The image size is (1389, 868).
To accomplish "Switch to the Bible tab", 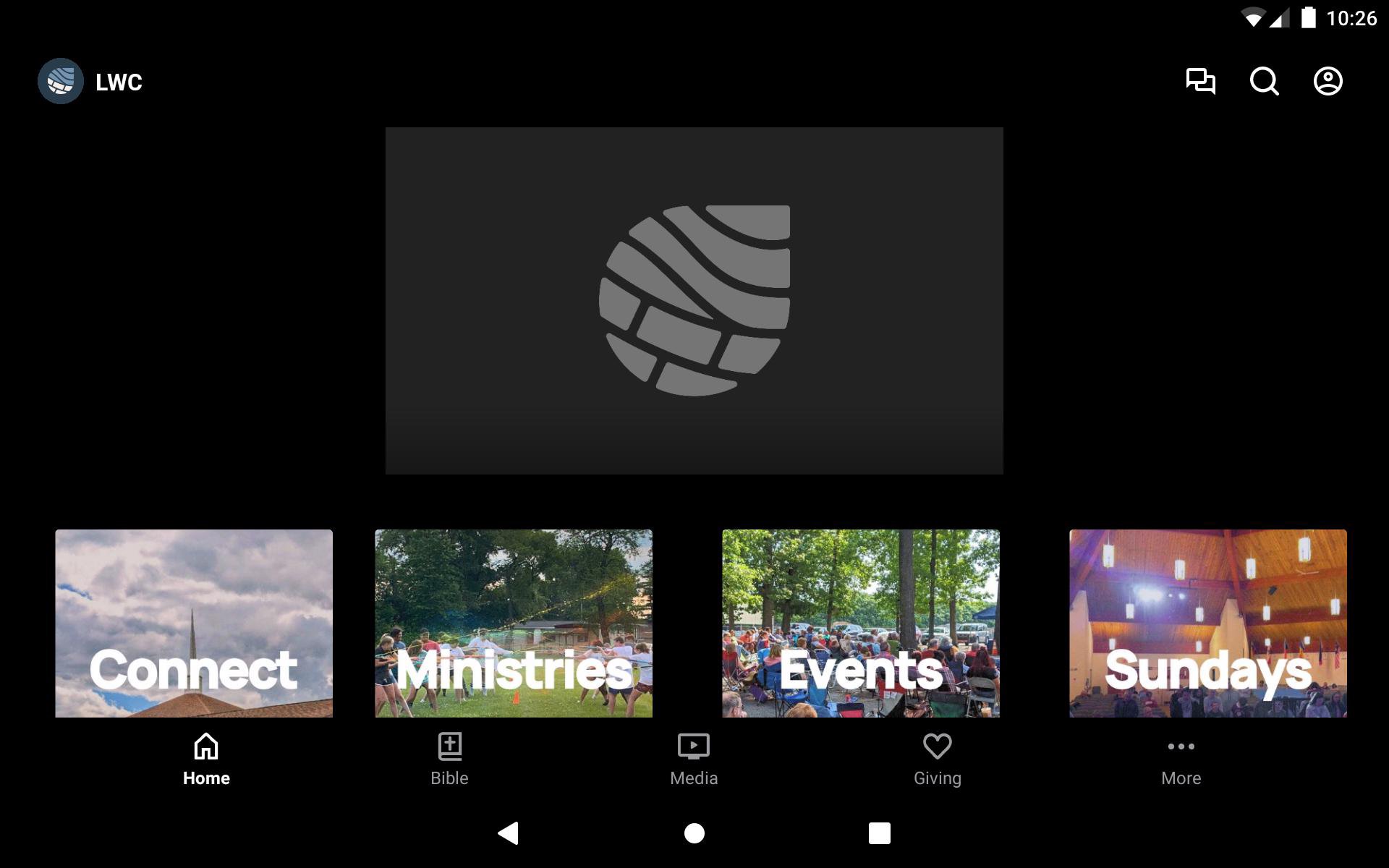I will 449,759.
